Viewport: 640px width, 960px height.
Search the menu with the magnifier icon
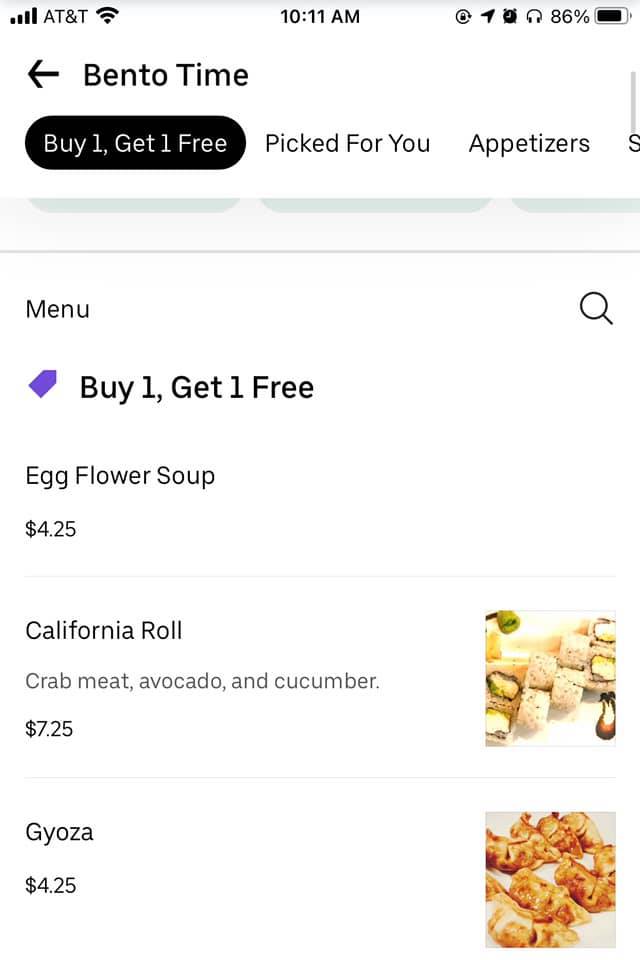coord(596,309)
